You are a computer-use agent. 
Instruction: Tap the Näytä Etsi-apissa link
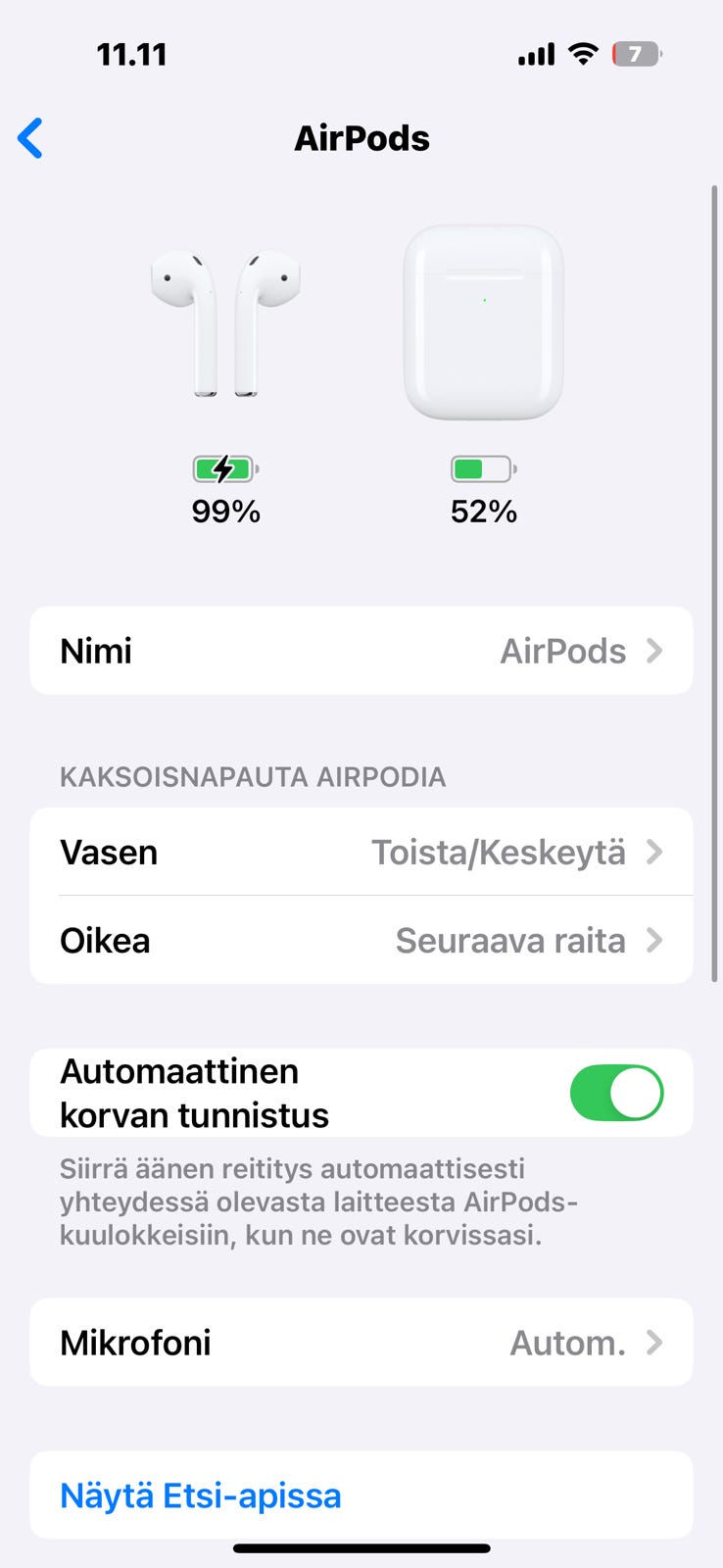pos(201,1495)
